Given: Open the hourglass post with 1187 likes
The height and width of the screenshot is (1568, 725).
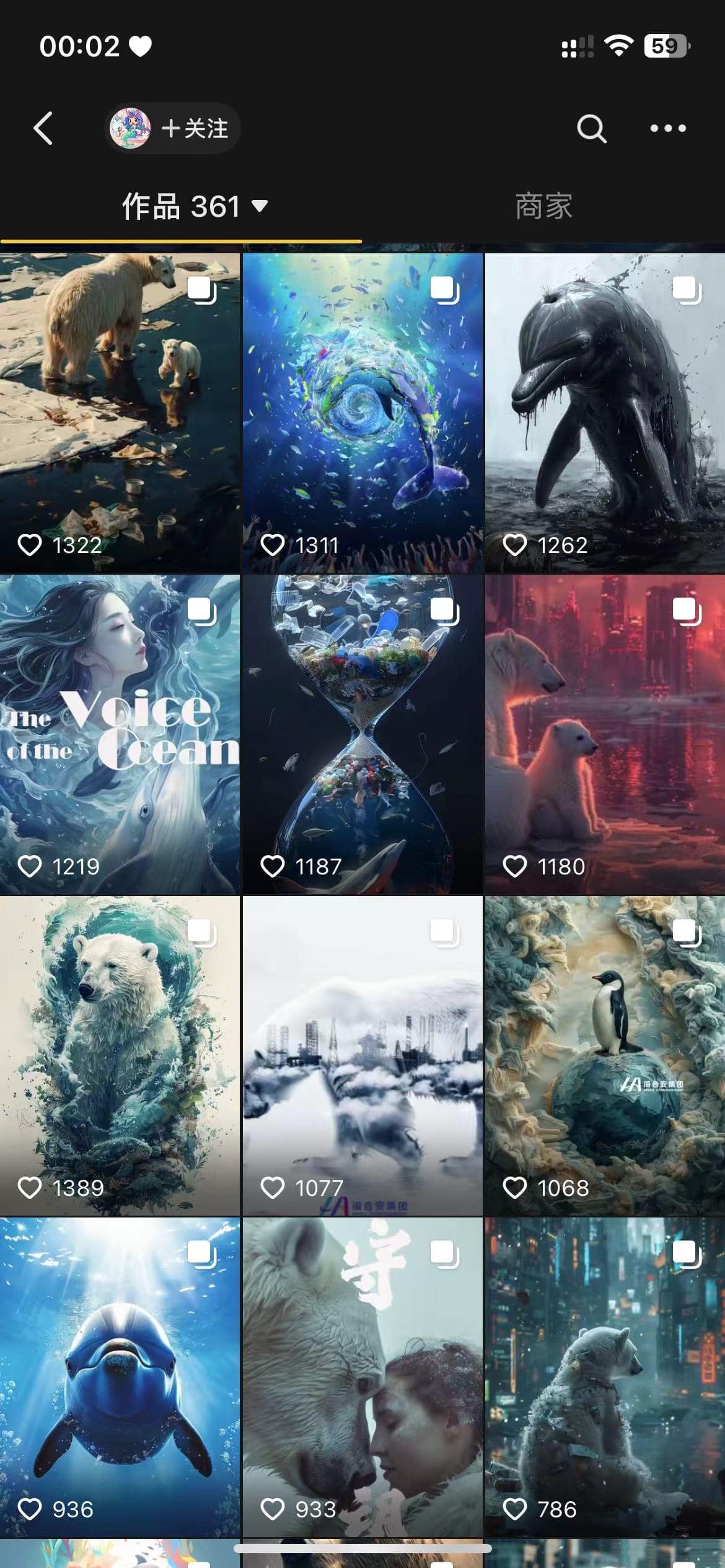Looking at the screenshot, I should click(362, 734).
